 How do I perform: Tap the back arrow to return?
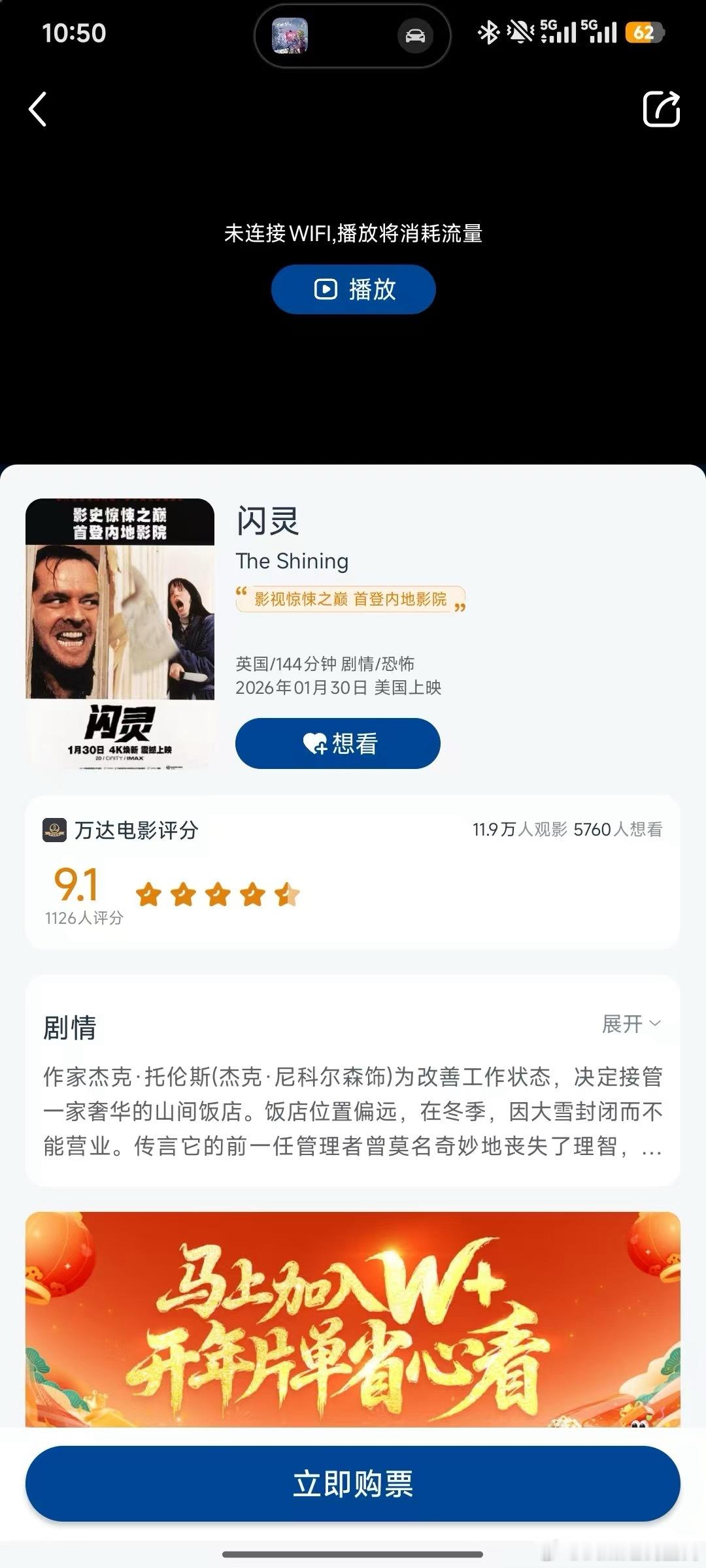37,110
